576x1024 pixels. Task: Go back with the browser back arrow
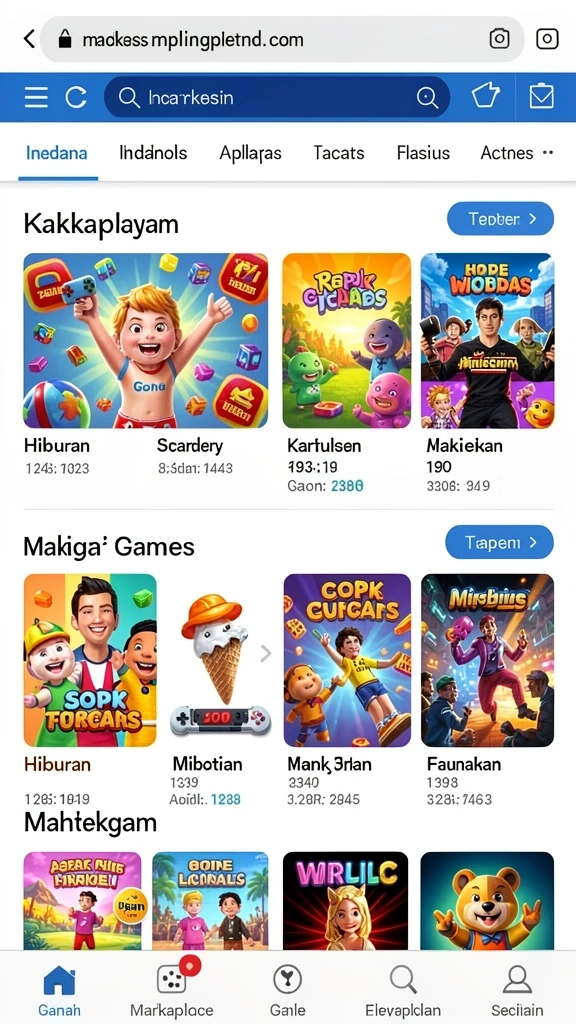(29, 39)
